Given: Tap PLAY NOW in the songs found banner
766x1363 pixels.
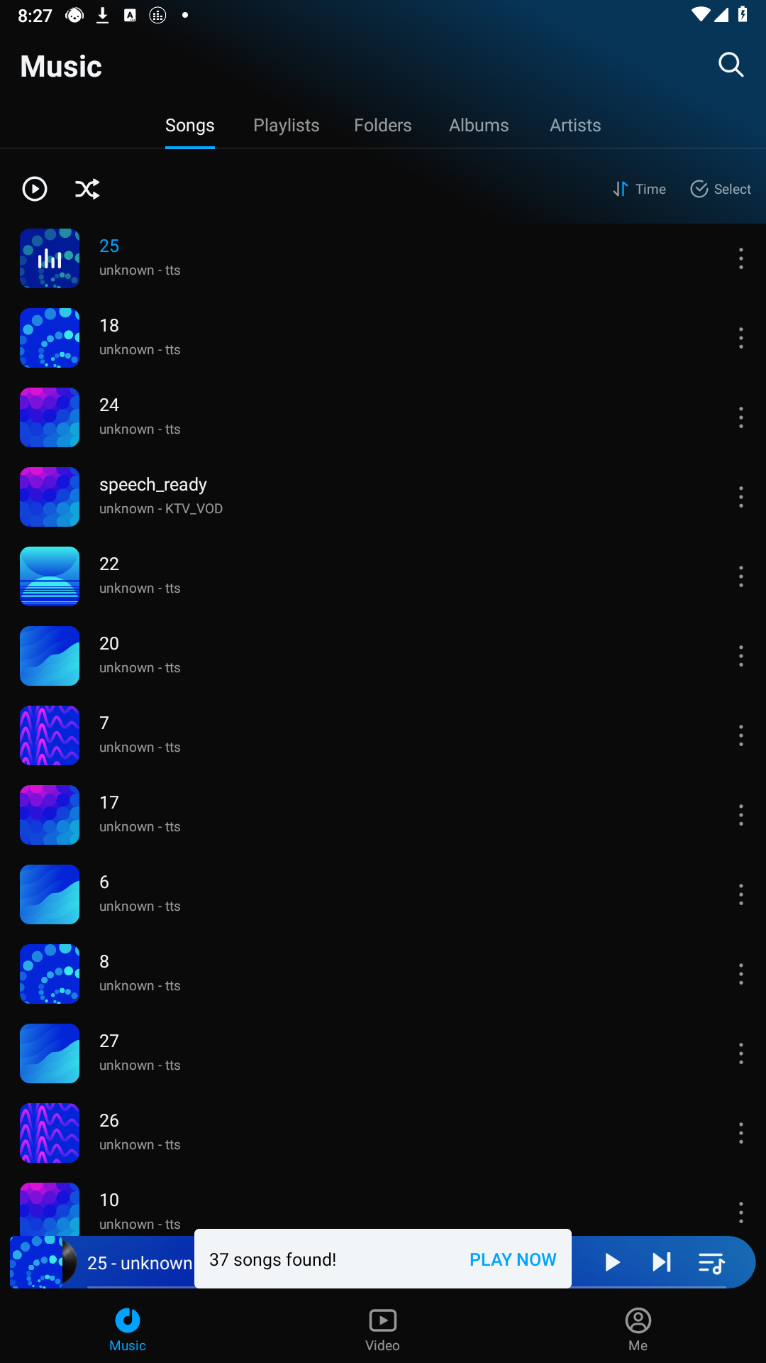Looking at the screenshot, I should (x=512, y=1260).
